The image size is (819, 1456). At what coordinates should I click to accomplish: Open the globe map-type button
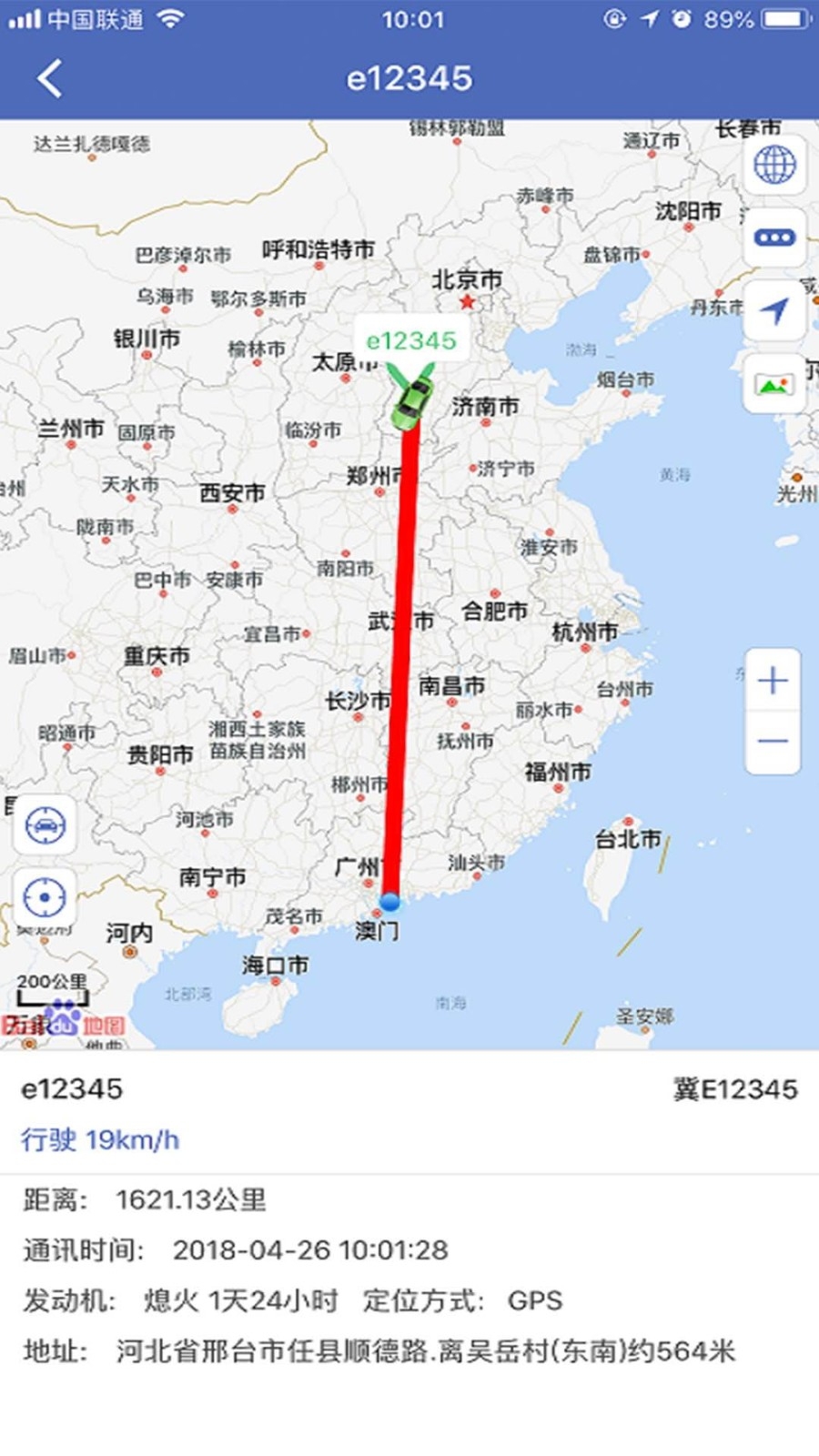774,165
